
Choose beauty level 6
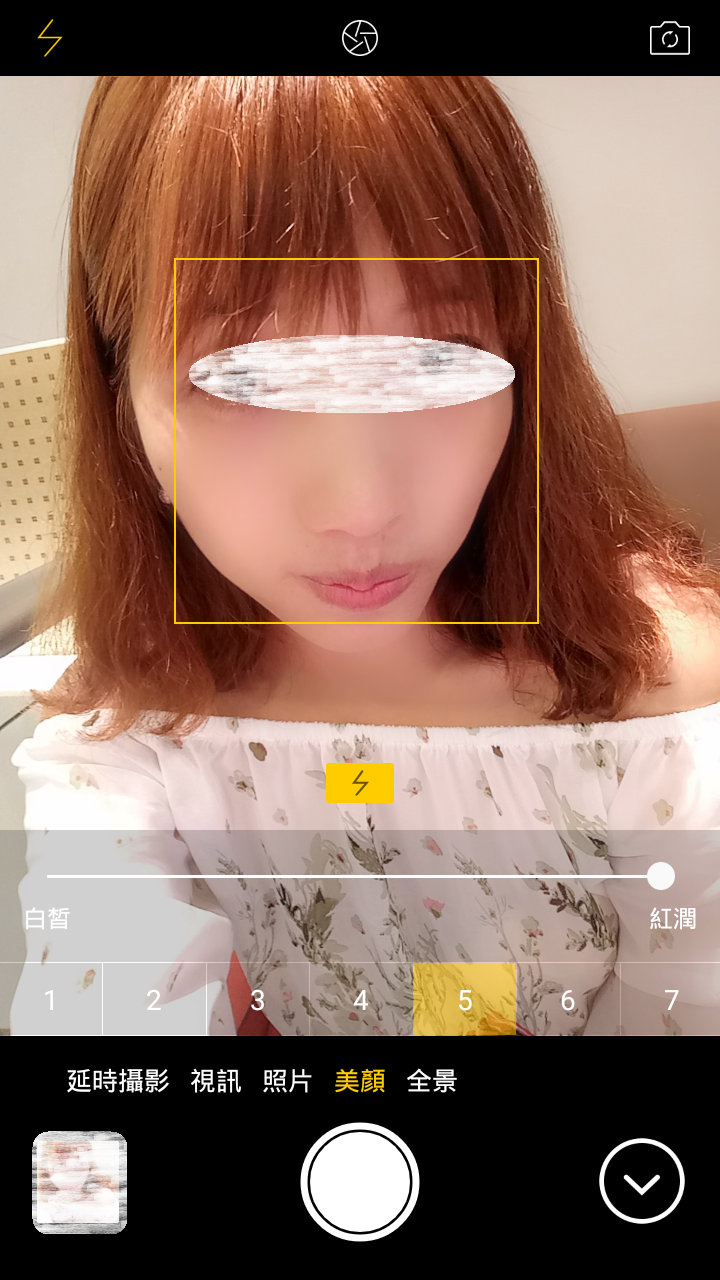tap(568, 999)
